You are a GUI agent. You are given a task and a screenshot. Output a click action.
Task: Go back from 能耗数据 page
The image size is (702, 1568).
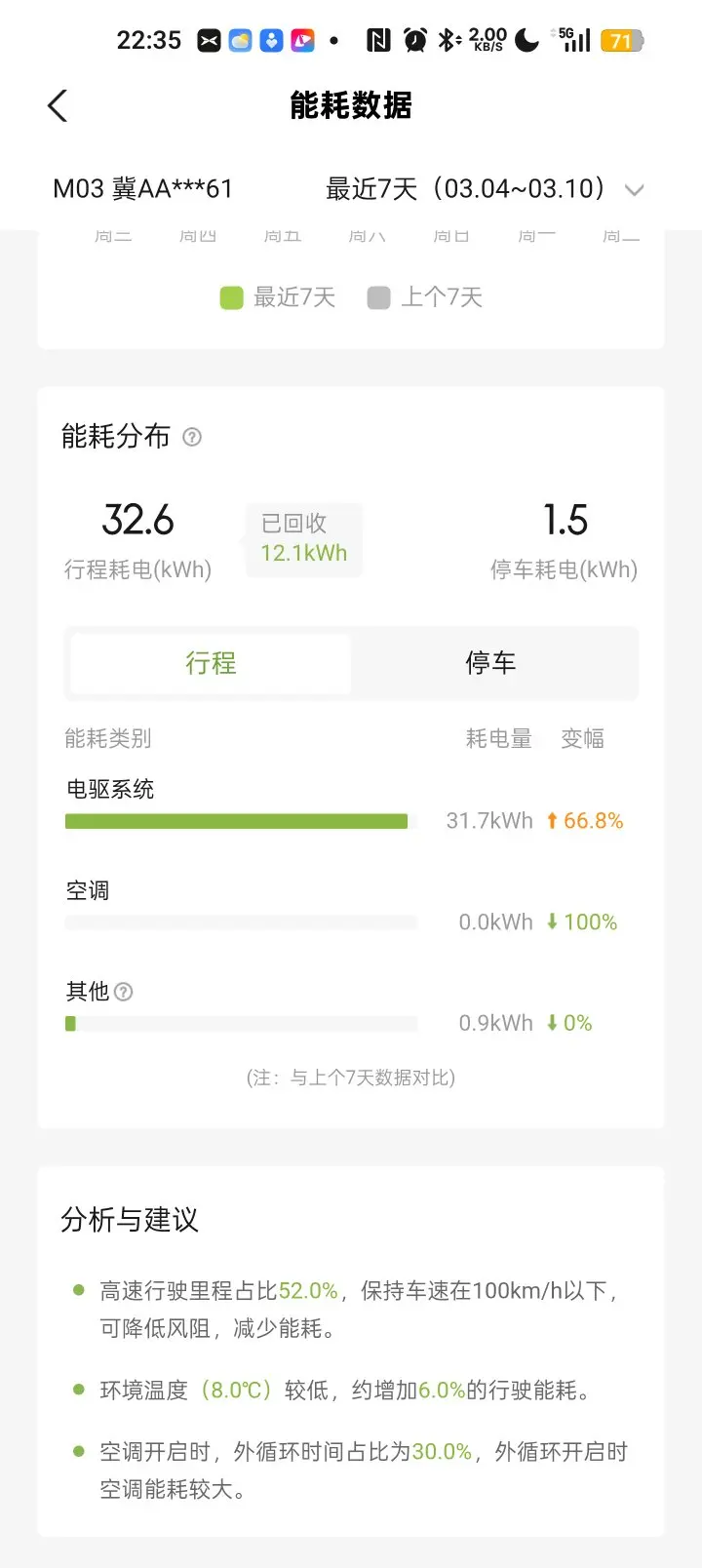(x=58, y=105)
